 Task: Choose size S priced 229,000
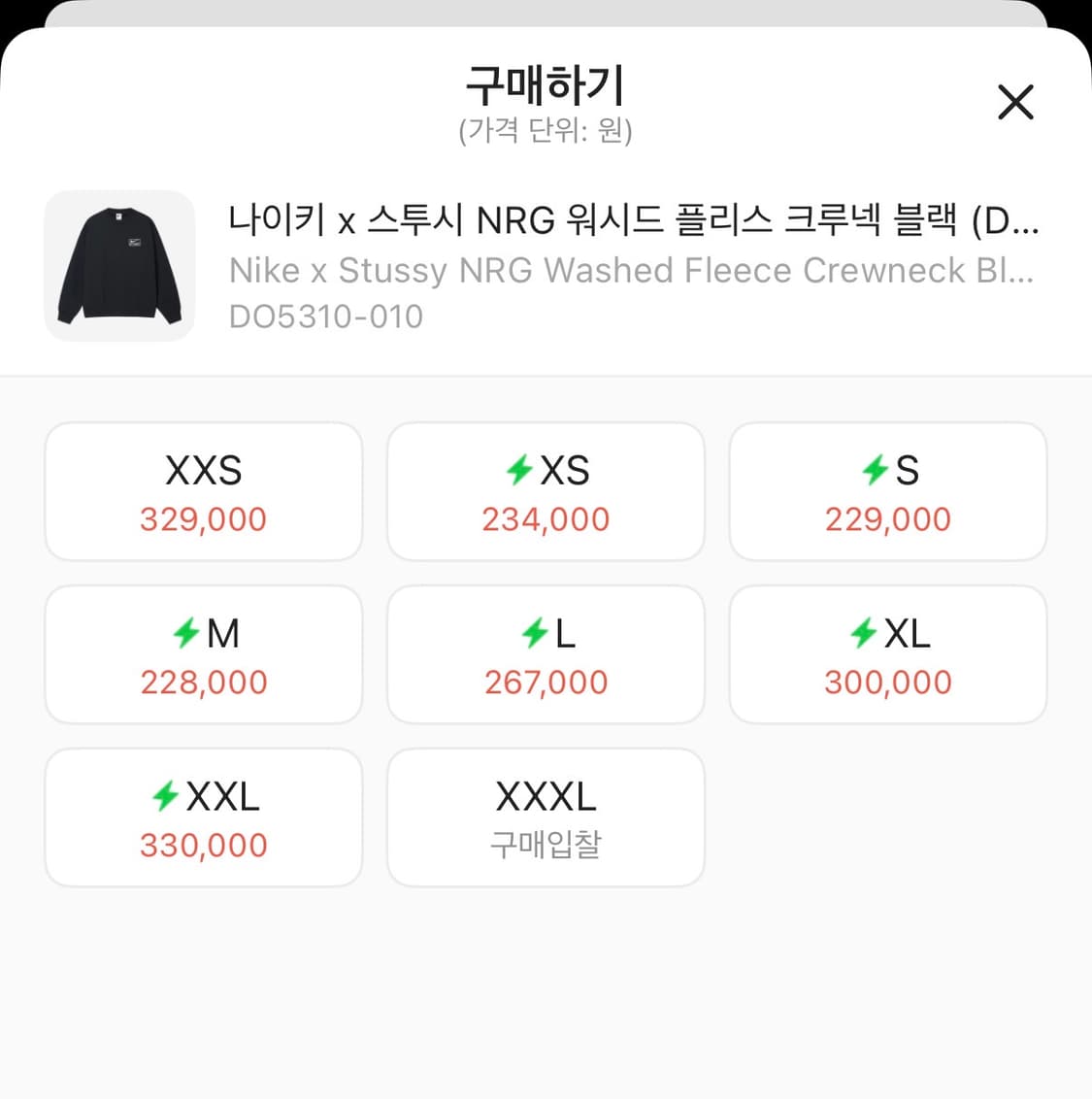[888, 491]
